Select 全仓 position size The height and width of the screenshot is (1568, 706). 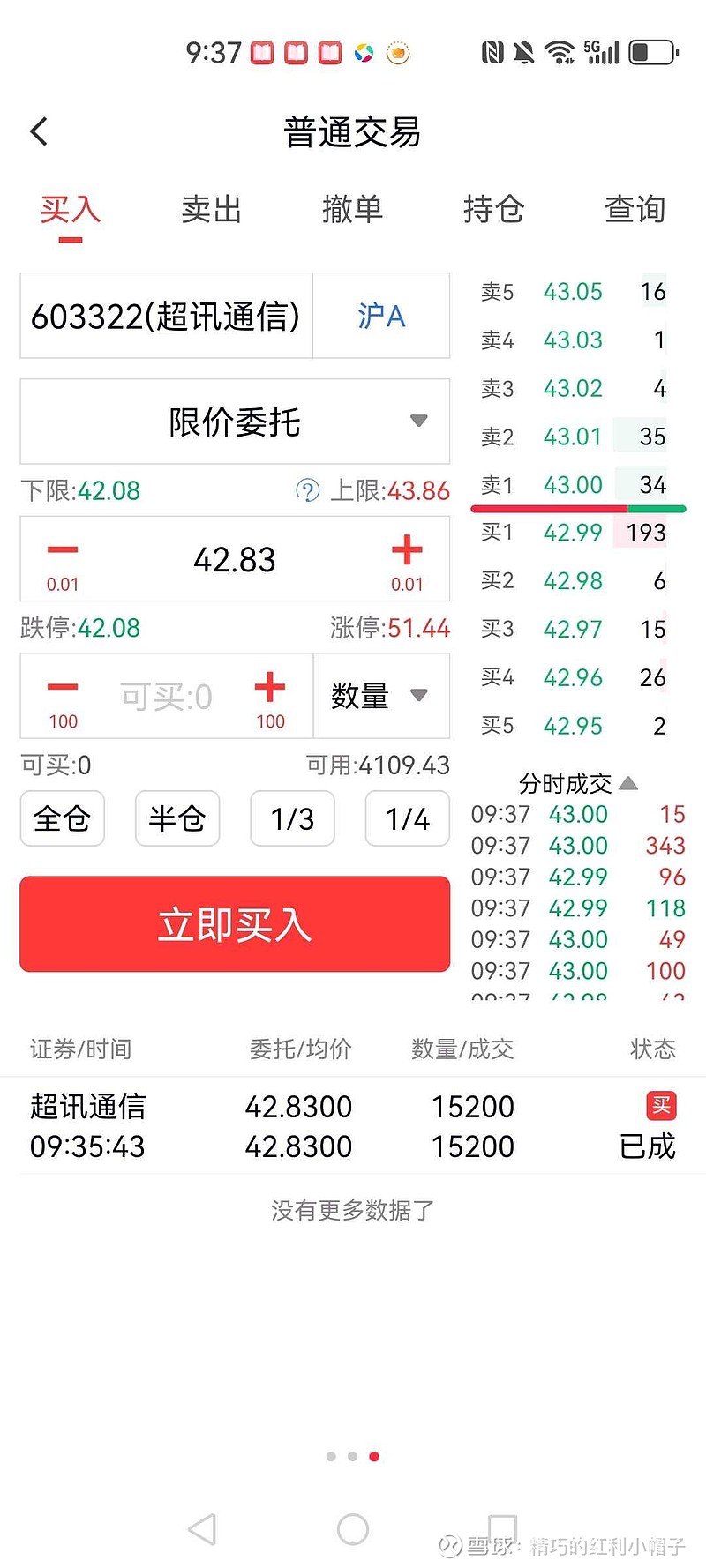63,818
